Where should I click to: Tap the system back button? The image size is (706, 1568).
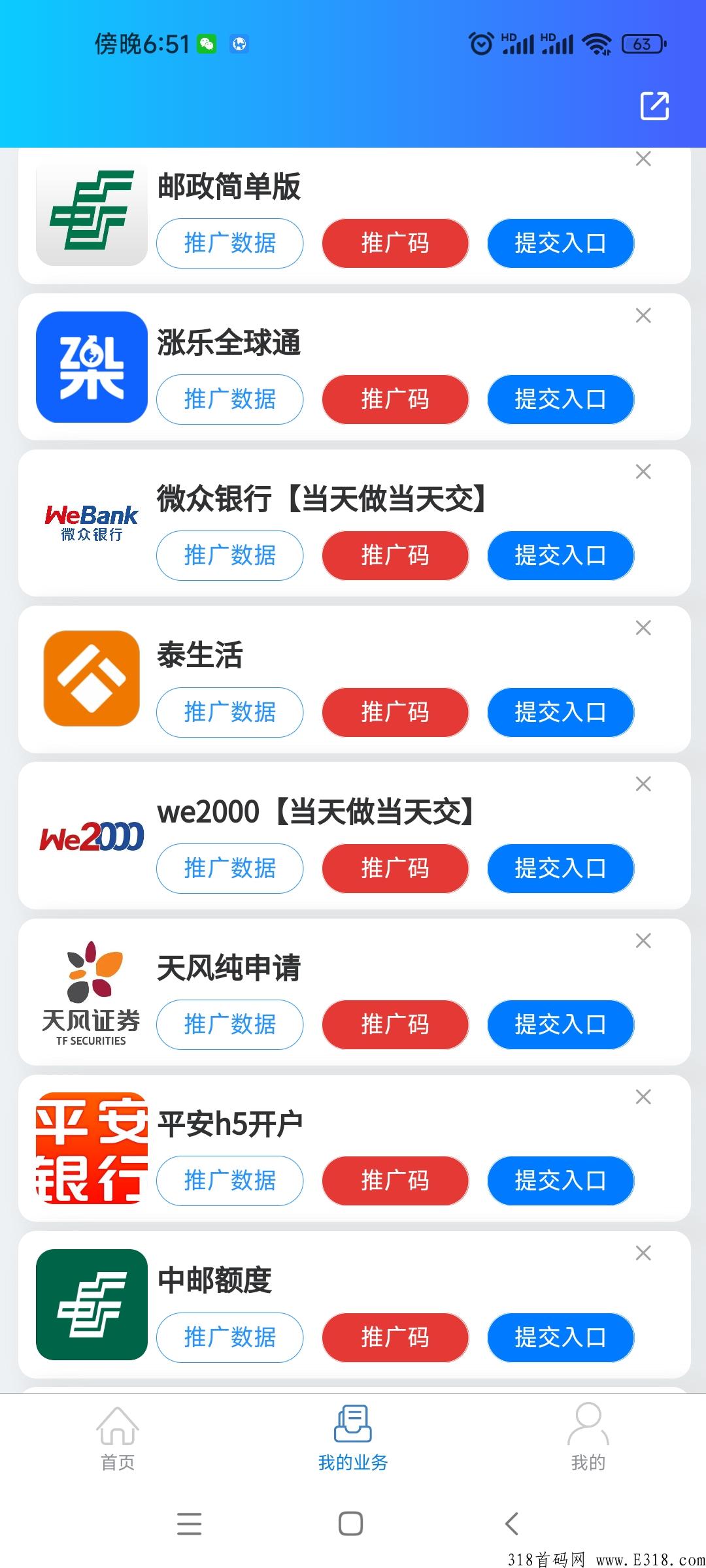click(513, 1524)
